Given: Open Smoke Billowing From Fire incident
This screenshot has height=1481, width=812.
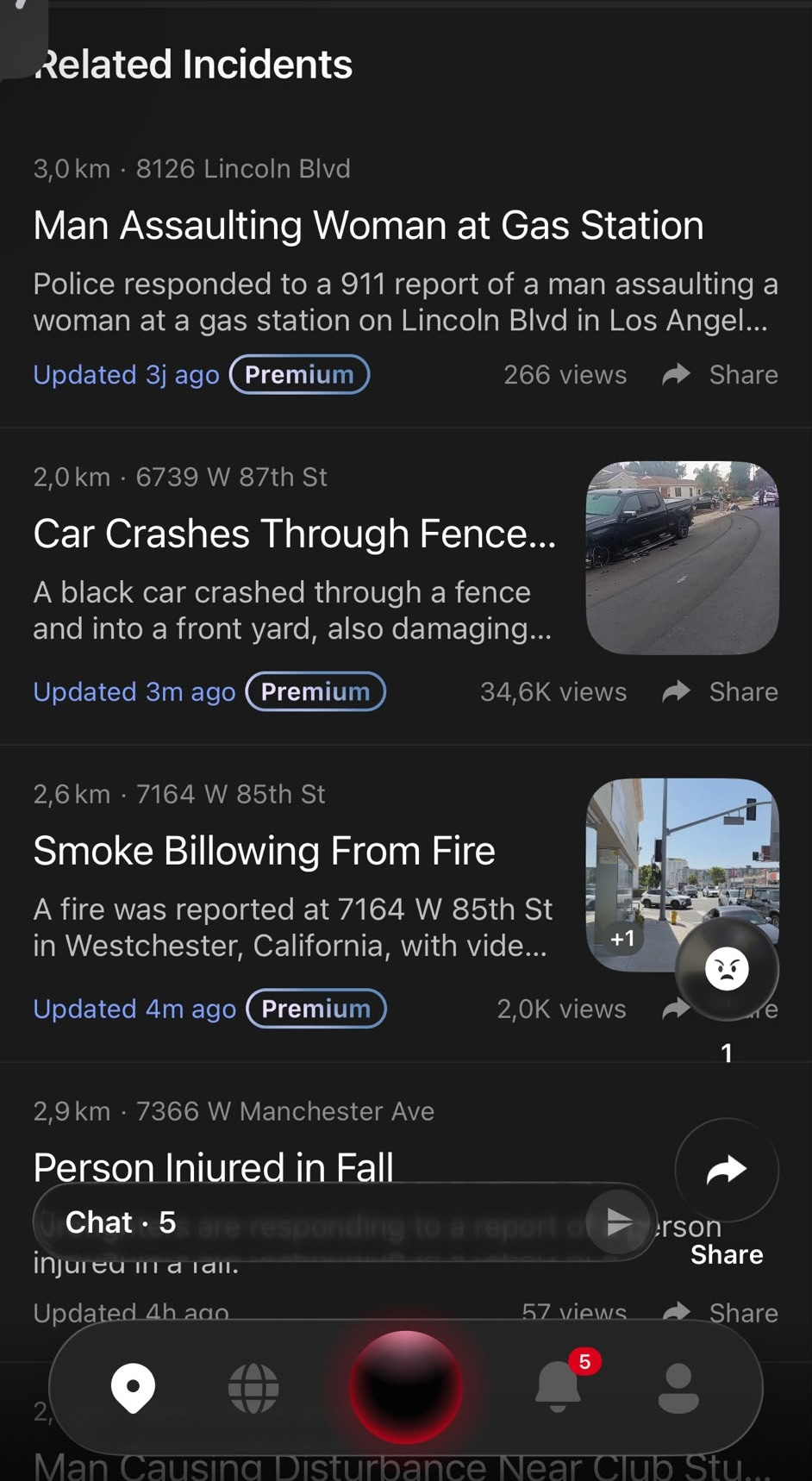Looking at the screenshot, I should tap(264, 852).
